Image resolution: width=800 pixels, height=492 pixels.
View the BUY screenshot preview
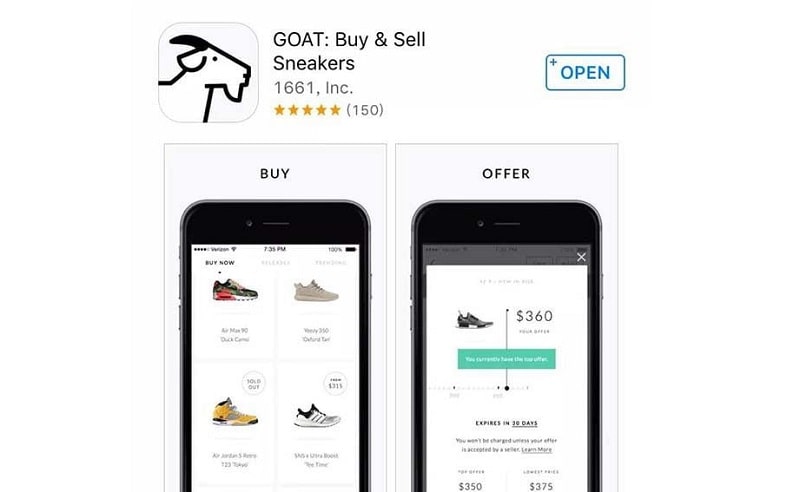[274, 320]
